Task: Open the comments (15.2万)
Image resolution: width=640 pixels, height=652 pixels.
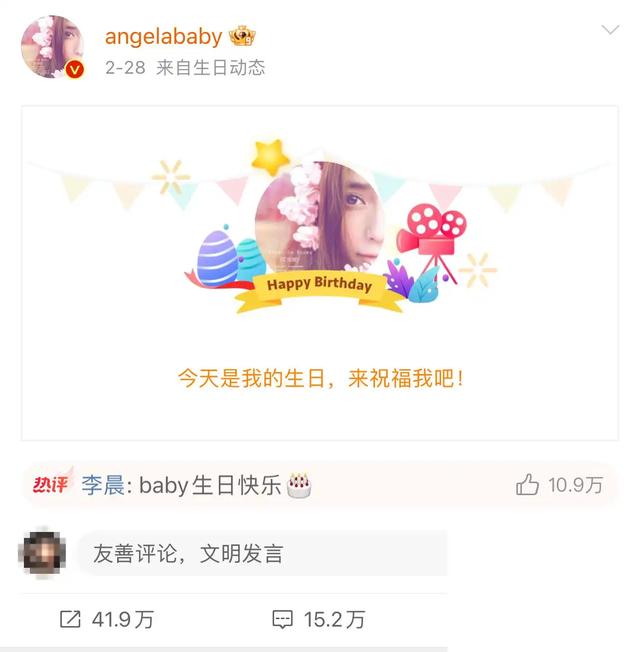Action: [319, 620]
